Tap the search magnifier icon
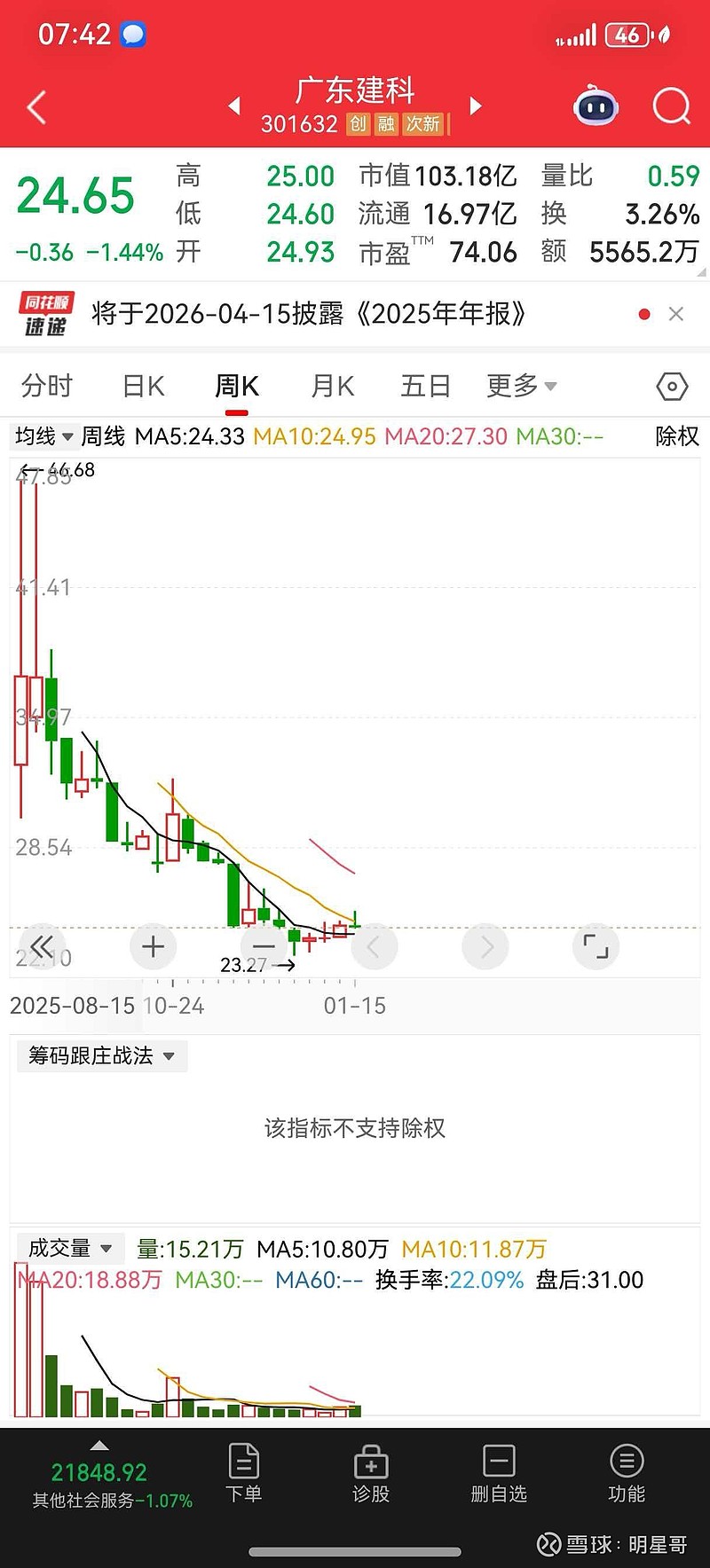This screenshot has height=1568, width=710. point(672,106)
